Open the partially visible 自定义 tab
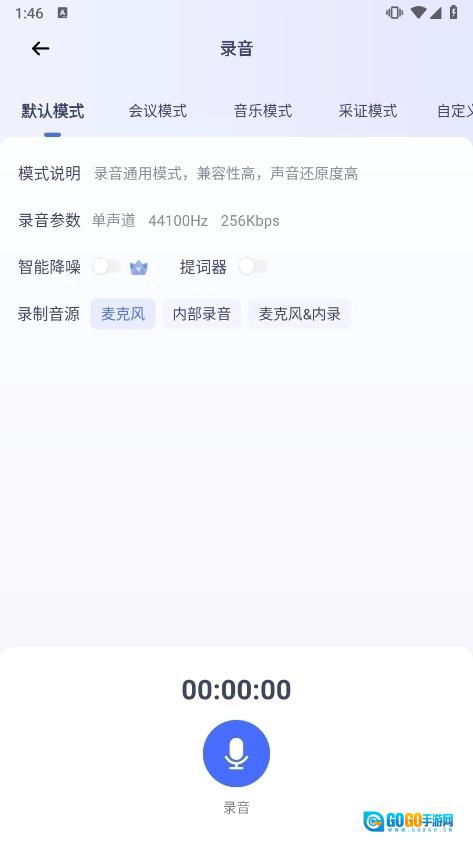The height and width of the screenshot is (842, 473). pyautogui.click(x=455, y=111)
